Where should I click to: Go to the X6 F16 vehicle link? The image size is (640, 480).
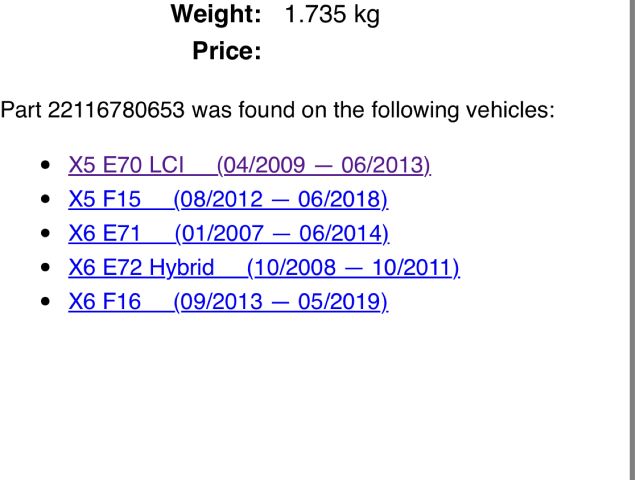pyautogui.click(x=228, y=301)
